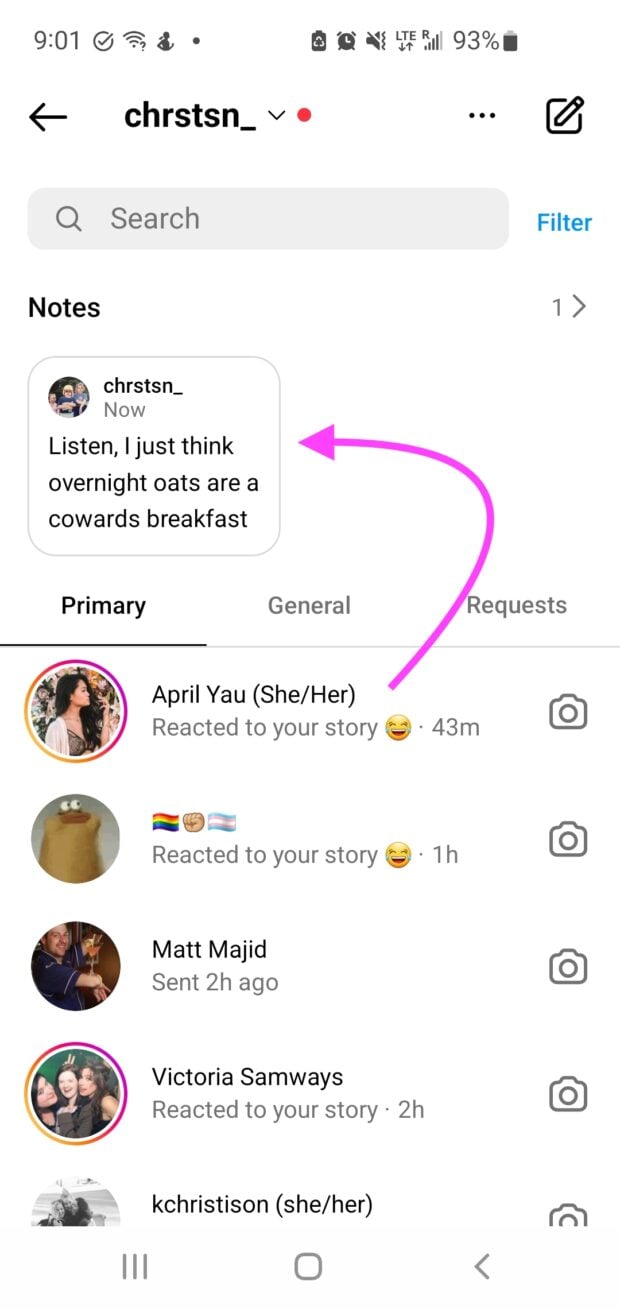The width and height of the screenshot is (620, 1309).
Task: Open the chrstsn_ account switcher dropdown
Action: [277, 116]
